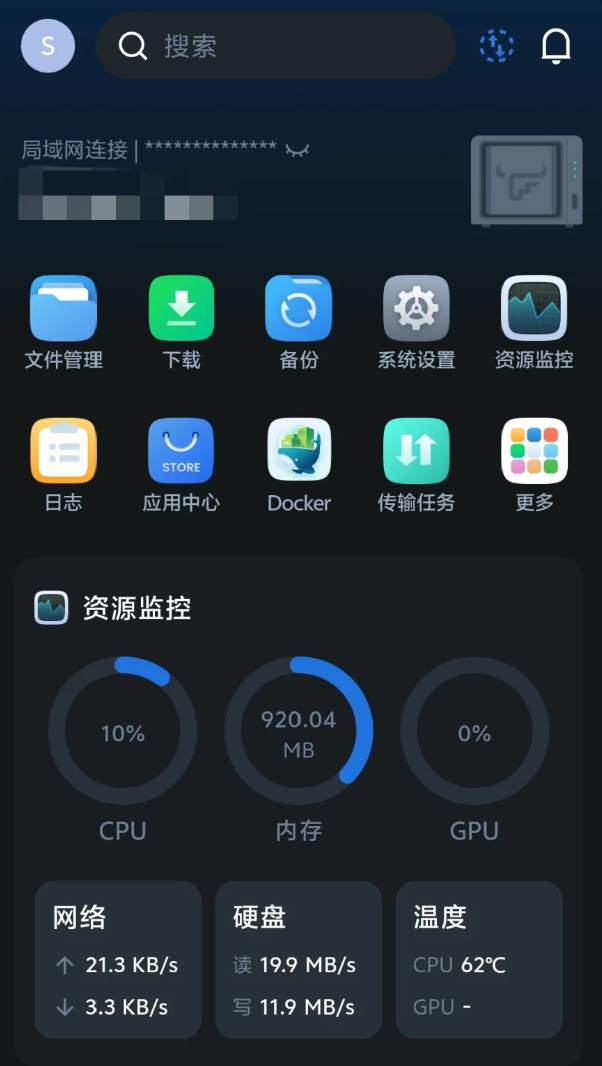Reveal the hidden connection address
Viewport: 602px width, 1066px height.
point(297,150)
